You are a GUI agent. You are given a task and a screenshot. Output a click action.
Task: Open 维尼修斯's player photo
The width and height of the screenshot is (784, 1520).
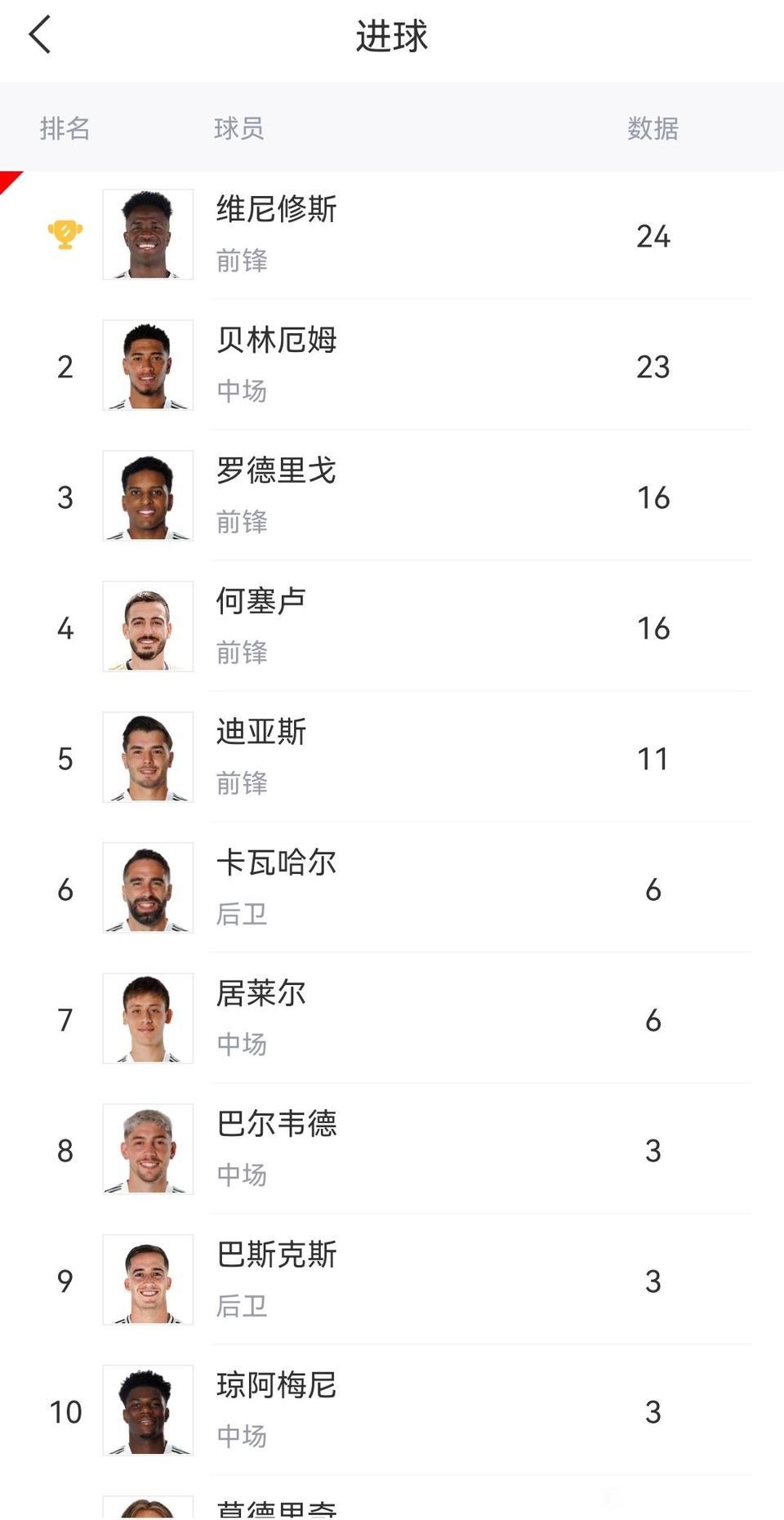(147, 234)
